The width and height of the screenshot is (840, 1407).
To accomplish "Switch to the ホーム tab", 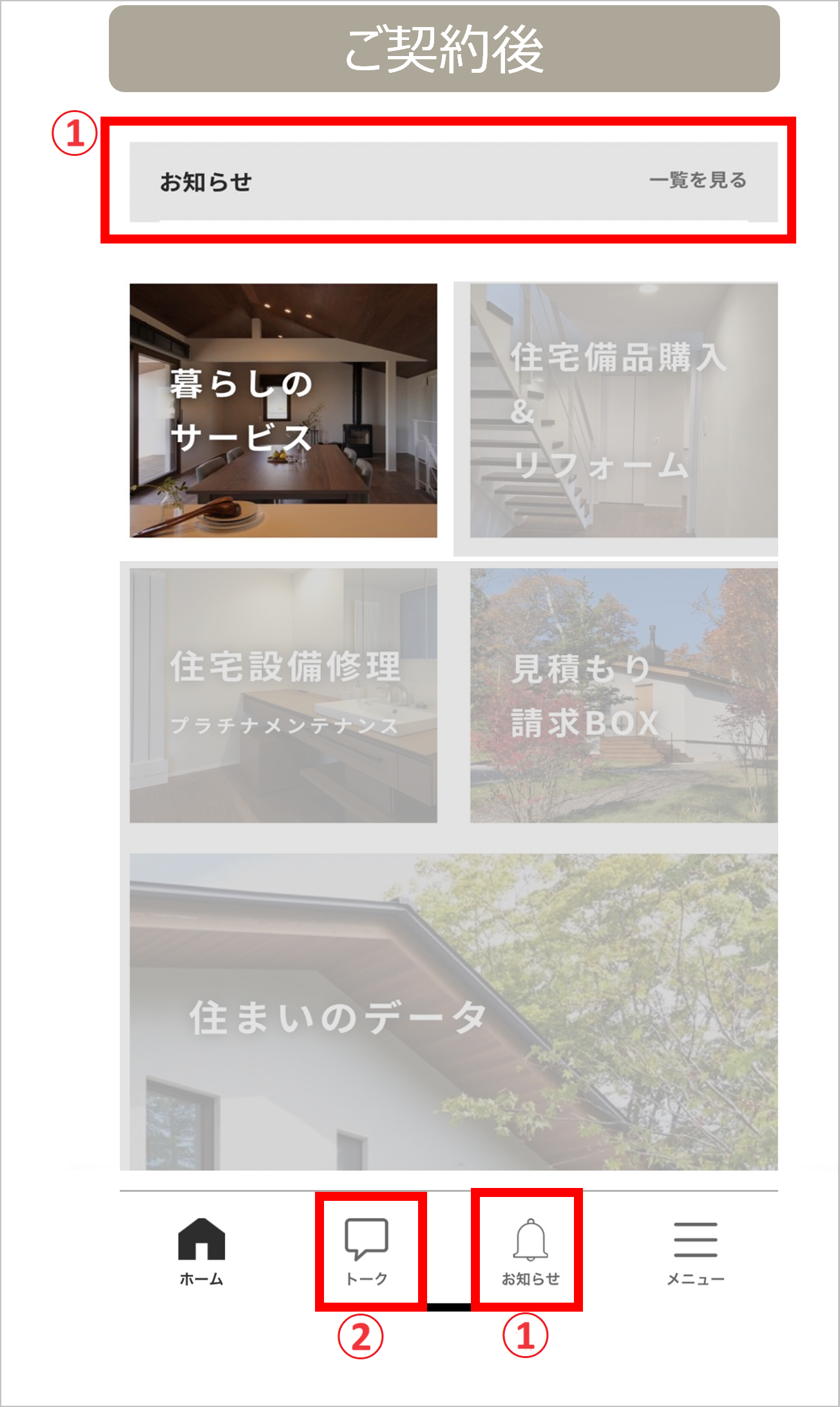I will (202, 1251).
